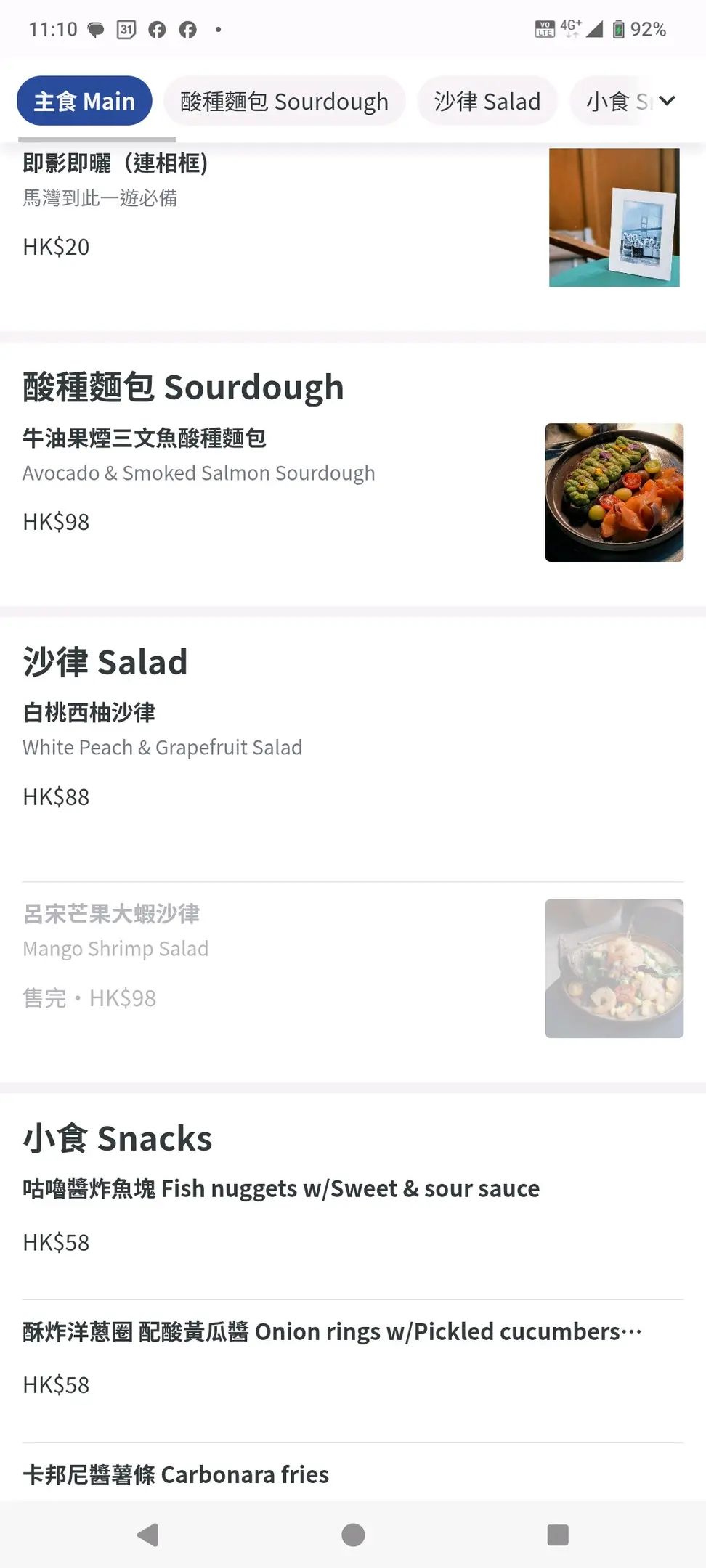This screenshot has width=706, height=1568.
Task: Return to the home screen
Action: [x=353, y=1535]
